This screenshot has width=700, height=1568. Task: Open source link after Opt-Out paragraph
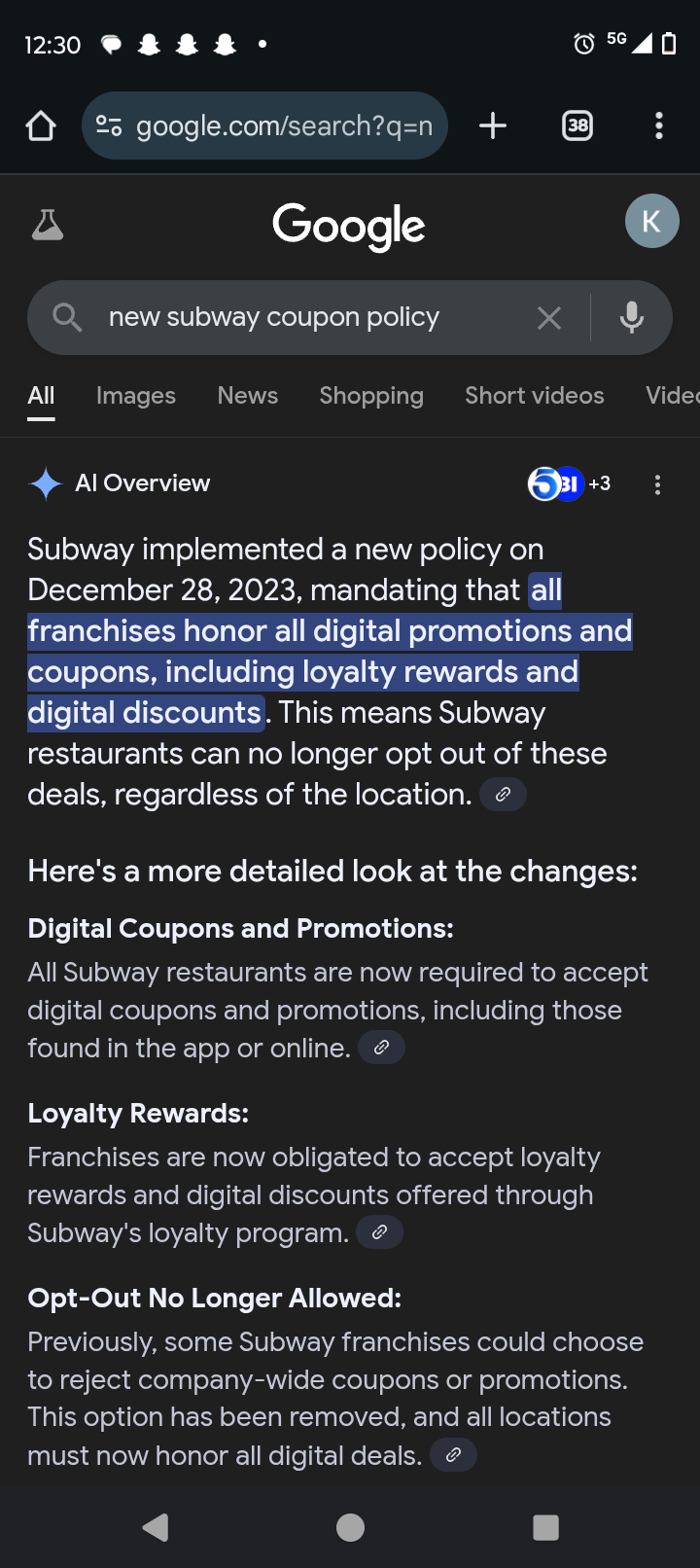[x=453, y=1455]
